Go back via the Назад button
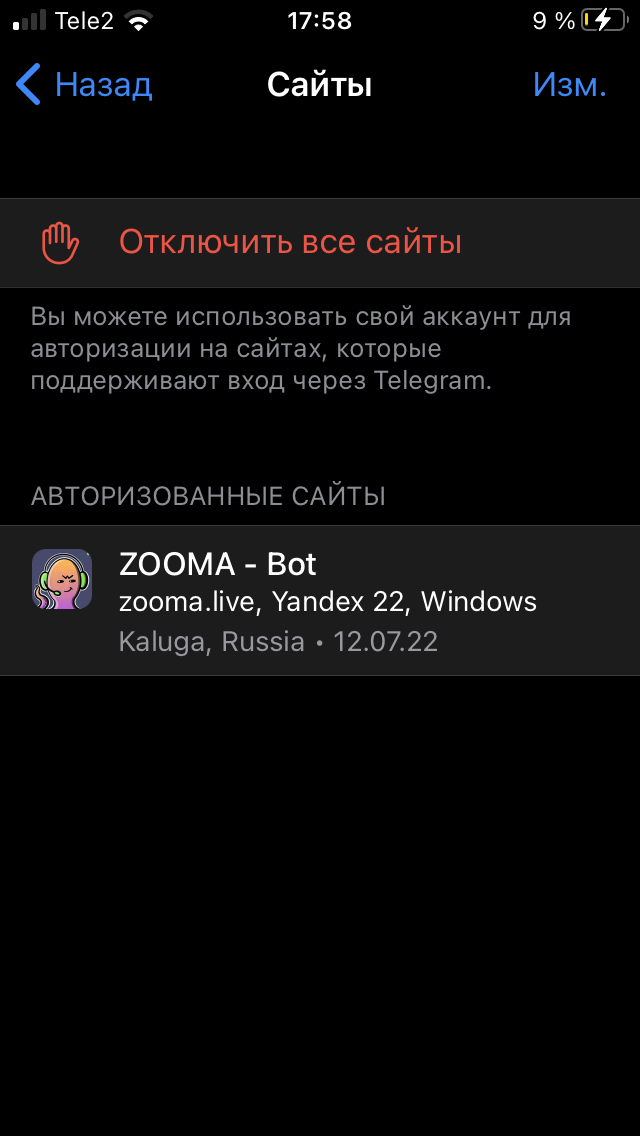640x1136 pixels. point(85,85)
